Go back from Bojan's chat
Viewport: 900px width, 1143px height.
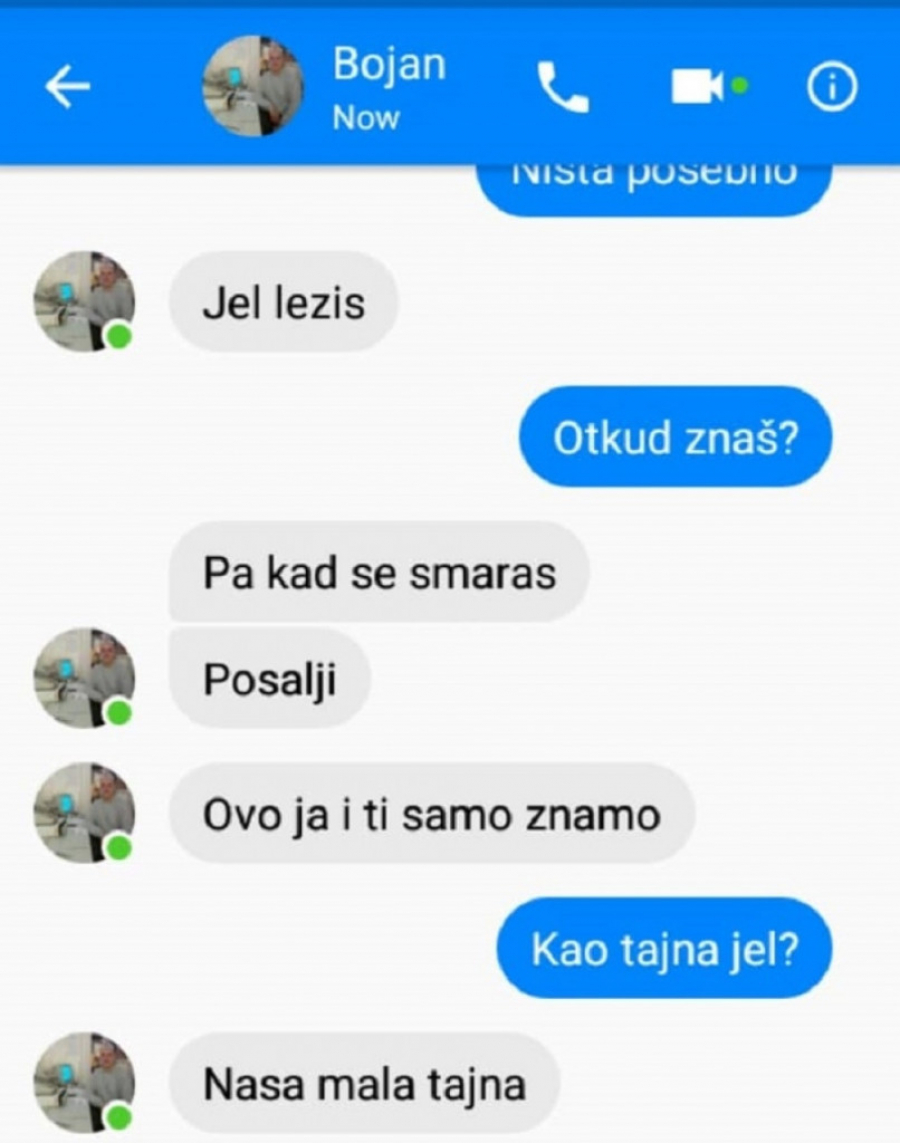pos(67,88)
